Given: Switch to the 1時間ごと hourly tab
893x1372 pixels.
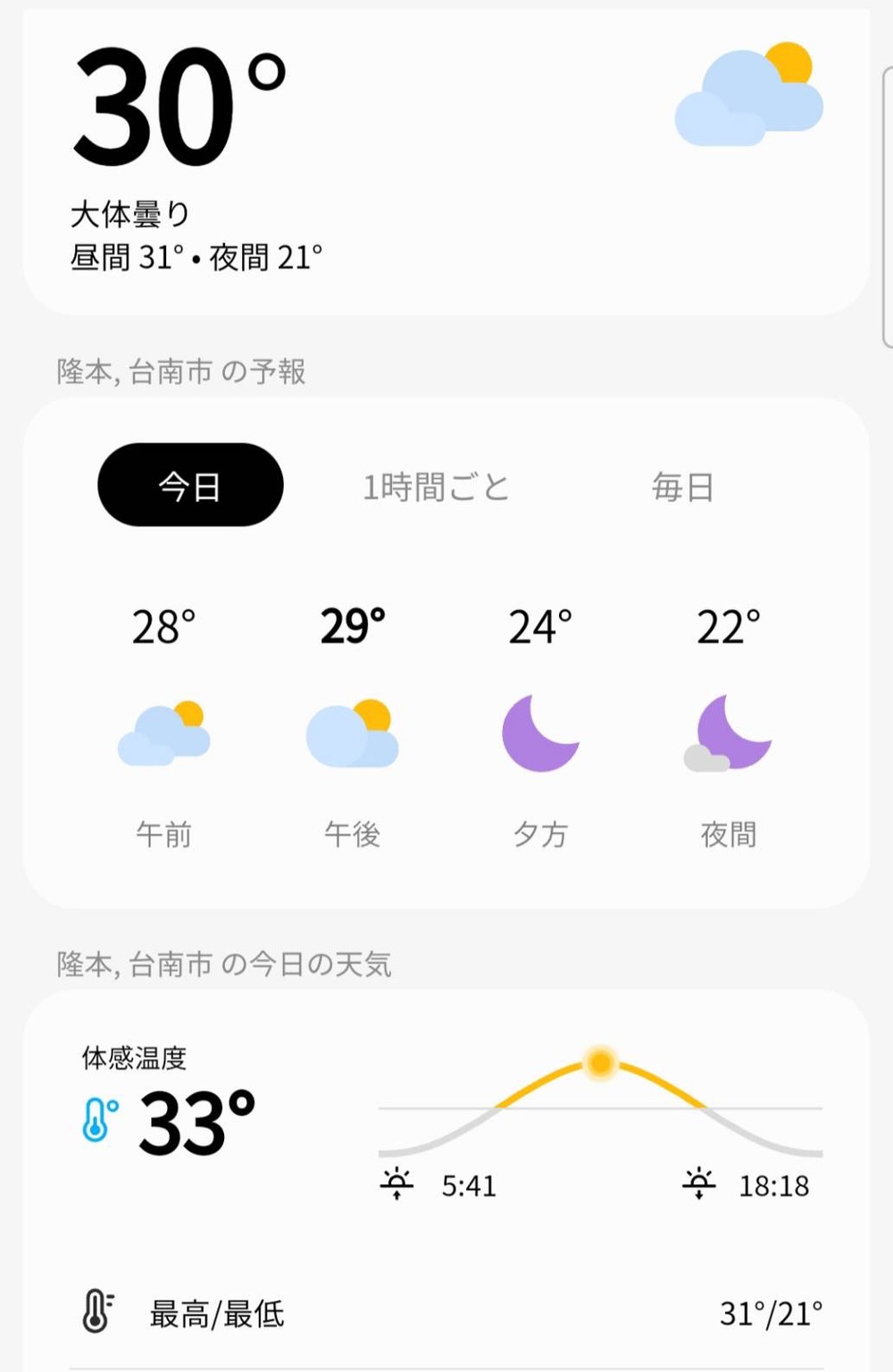Looking at the screenshot, I should [436, 488].
